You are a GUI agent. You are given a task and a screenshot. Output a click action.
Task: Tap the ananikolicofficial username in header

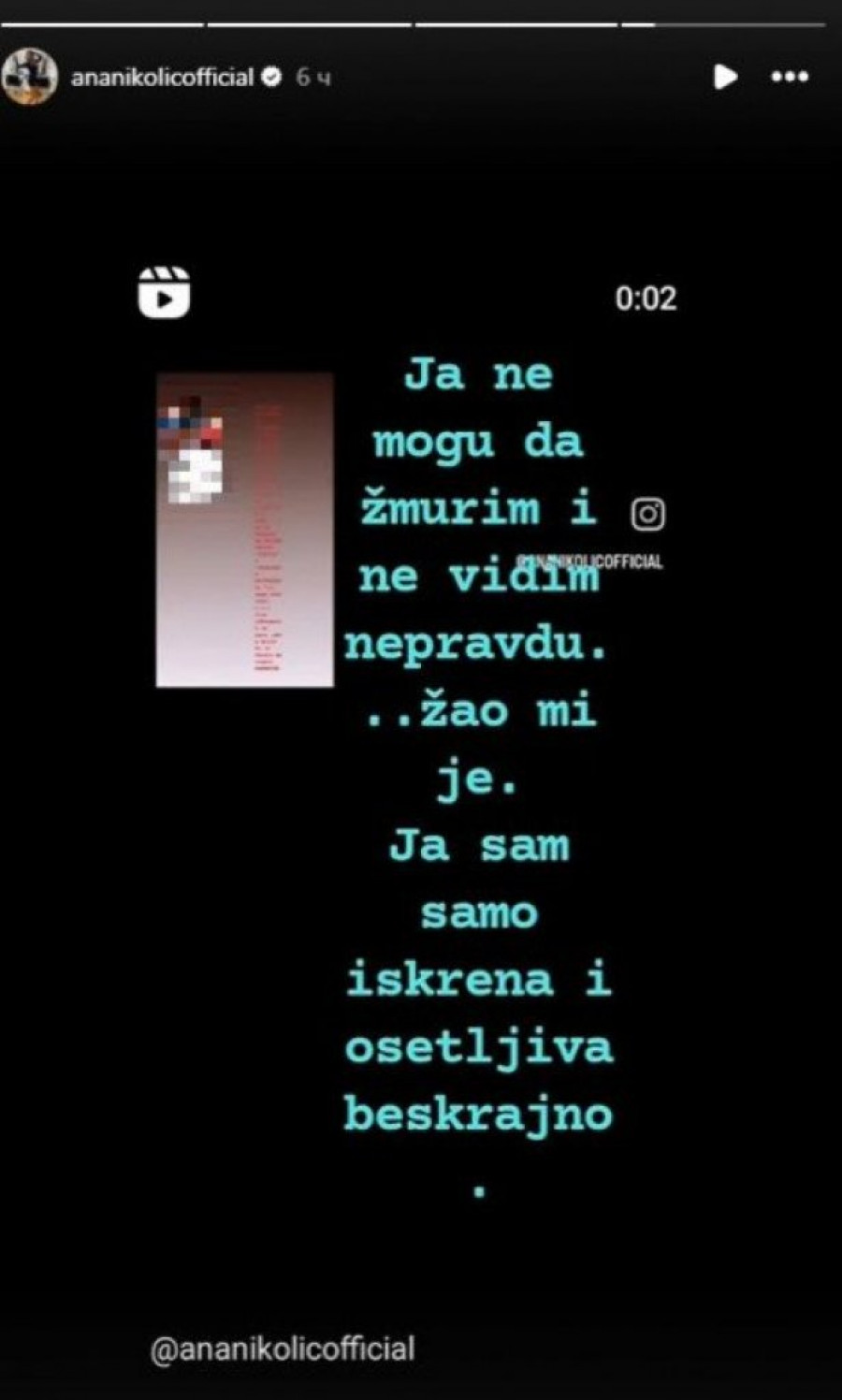point(162,77)
